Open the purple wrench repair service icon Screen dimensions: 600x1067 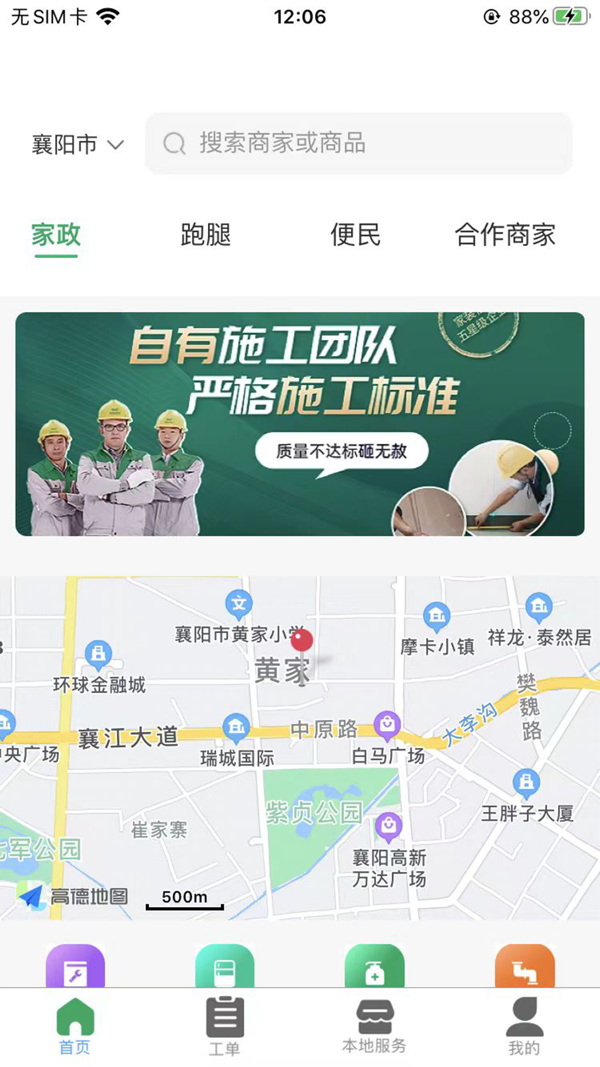[x=75, y=967]
